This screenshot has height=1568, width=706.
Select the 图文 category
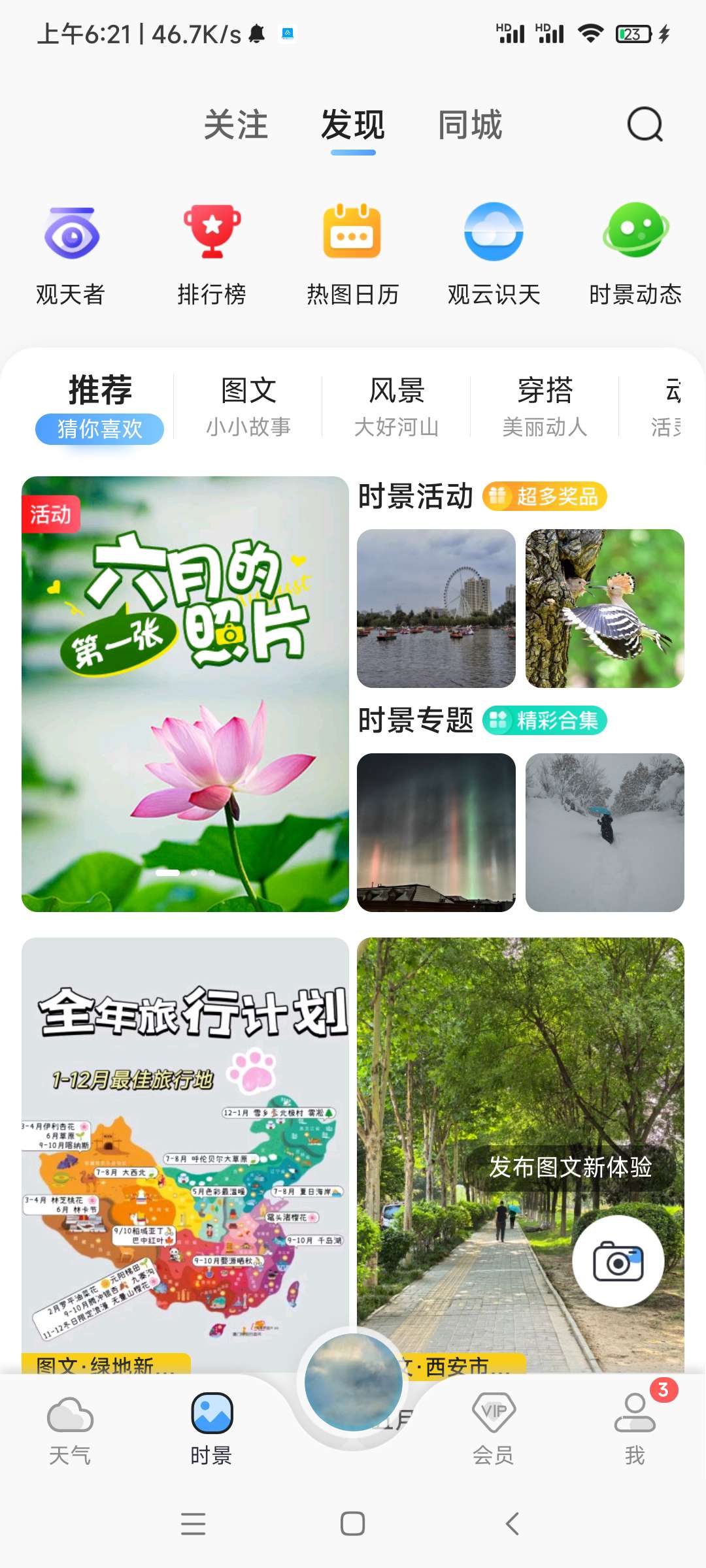pyautogui.click(x=248, y=406)
